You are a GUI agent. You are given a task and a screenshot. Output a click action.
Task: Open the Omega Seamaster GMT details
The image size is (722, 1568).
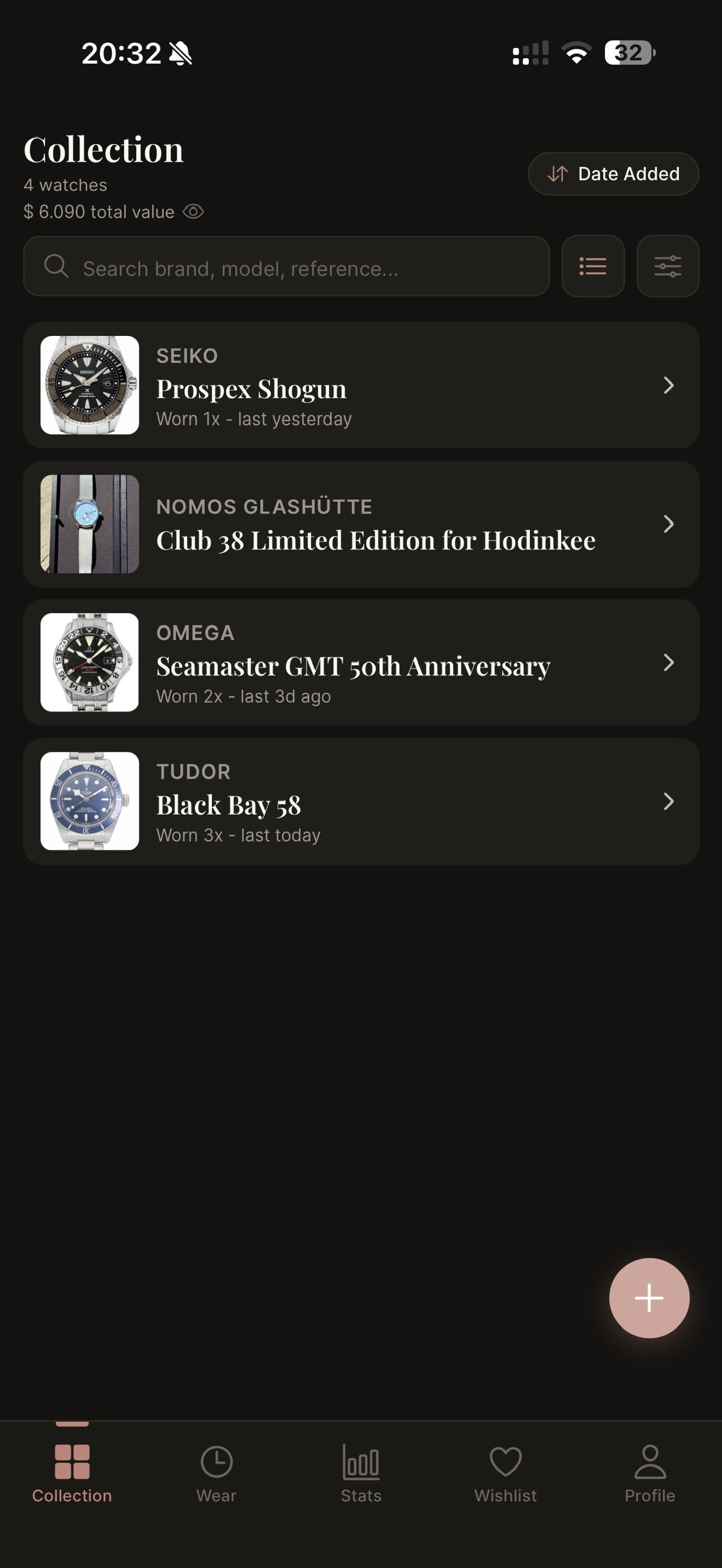click(x=360, y=662)
